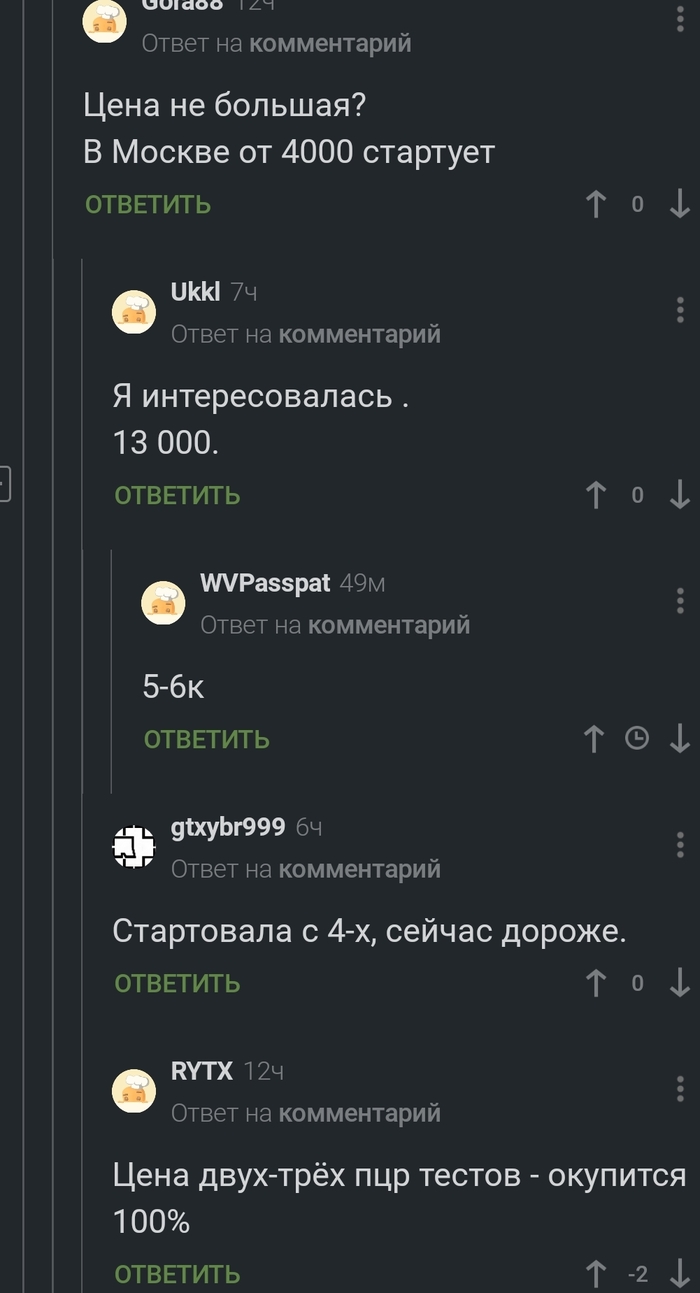This screenshot has height=1293, width=700.
Task: Downvote the comment "В Москве от 4000 стартует"
Action: click(x=680, y=205)
